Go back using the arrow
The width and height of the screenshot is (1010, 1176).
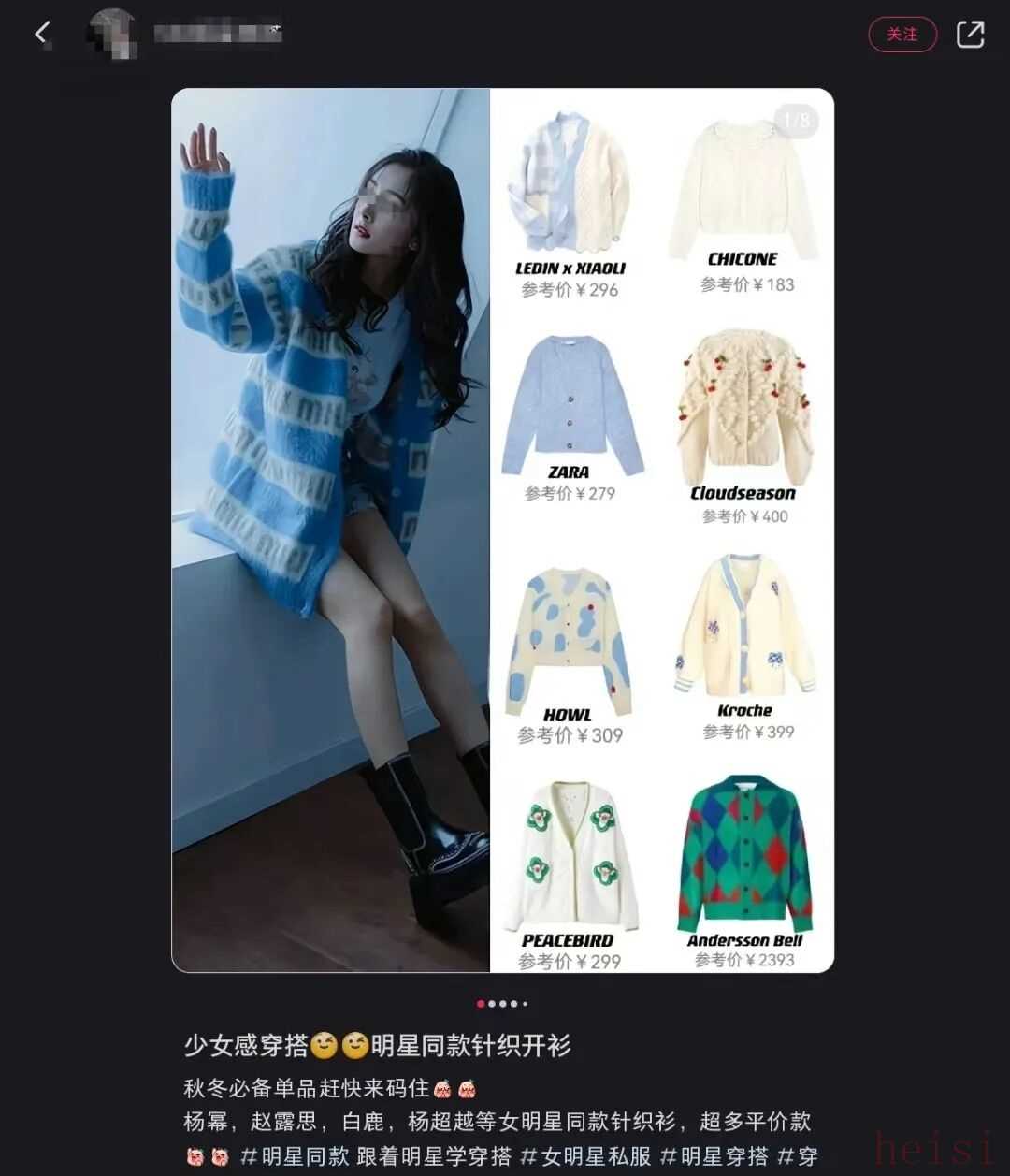[42, 35]
